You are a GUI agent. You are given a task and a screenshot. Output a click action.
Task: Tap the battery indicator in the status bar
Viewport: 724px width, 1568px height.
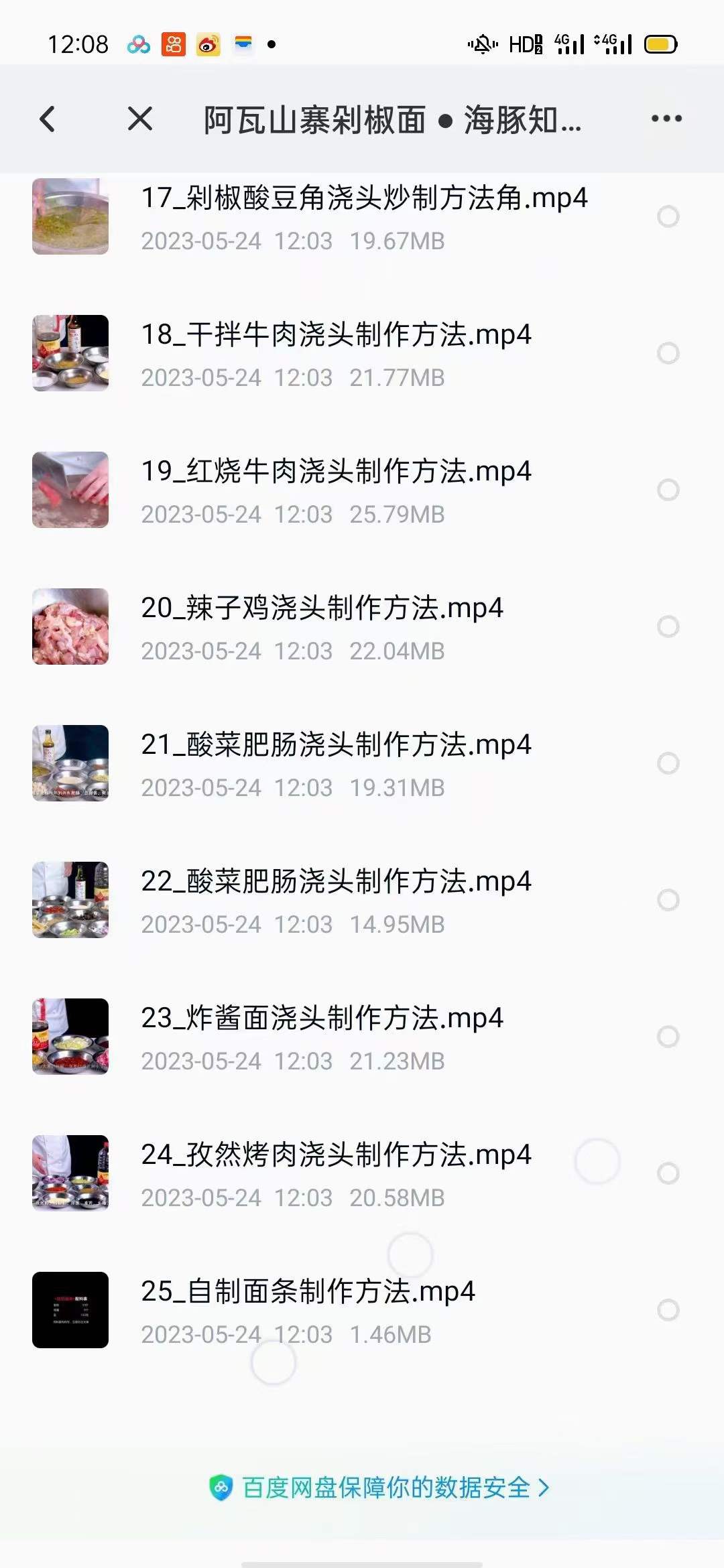pyautogui.click(x=660, y=44)
